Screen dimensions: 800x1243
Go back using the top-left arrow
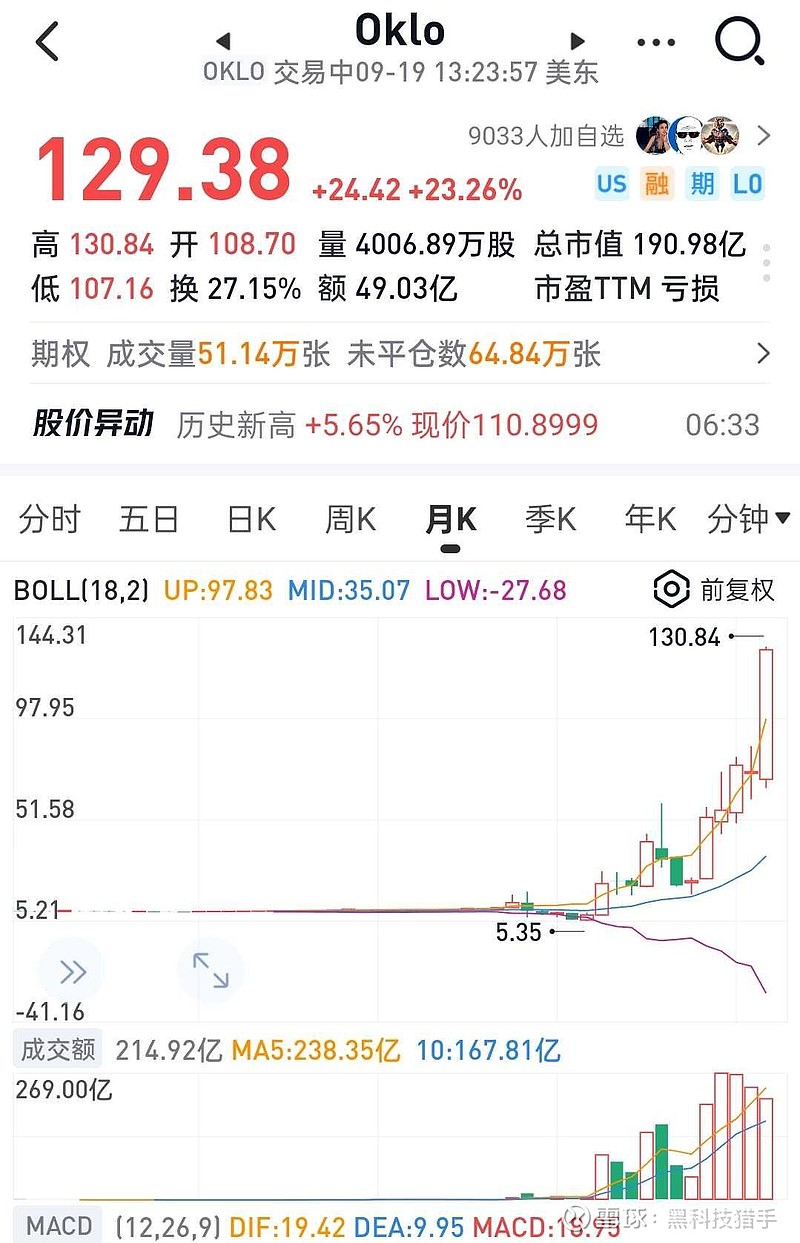[47, 42]
